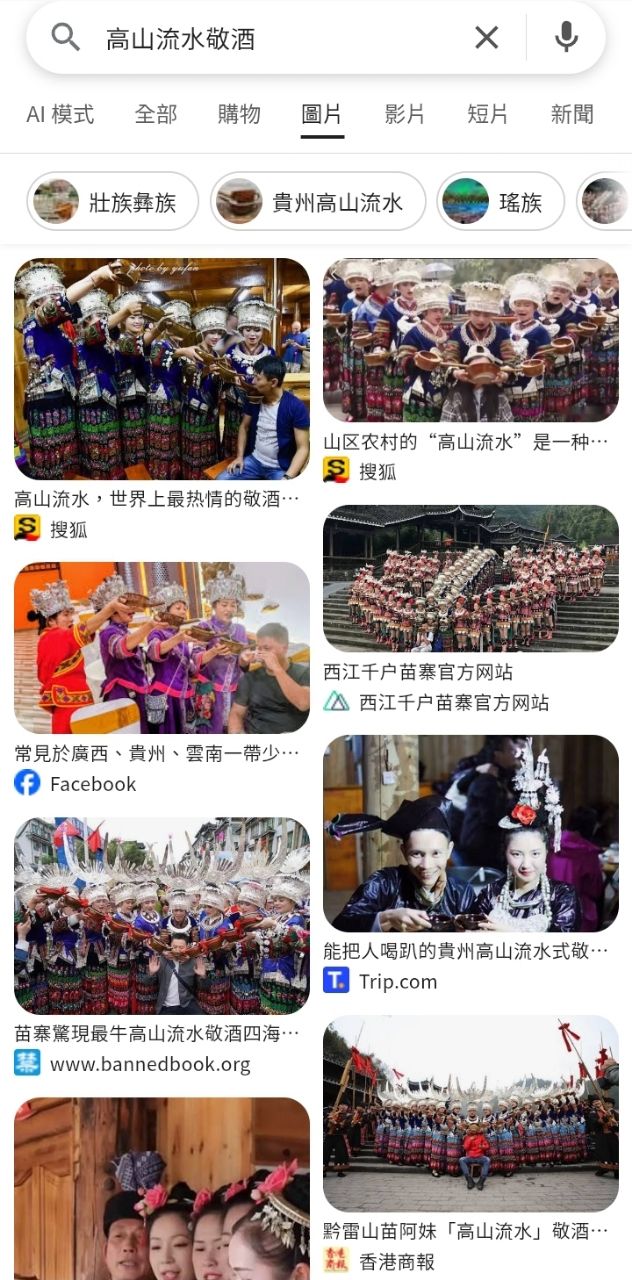Switch to the 全部 tab
This screenshot has height=1280, width=632.
(x=156, y=114)
